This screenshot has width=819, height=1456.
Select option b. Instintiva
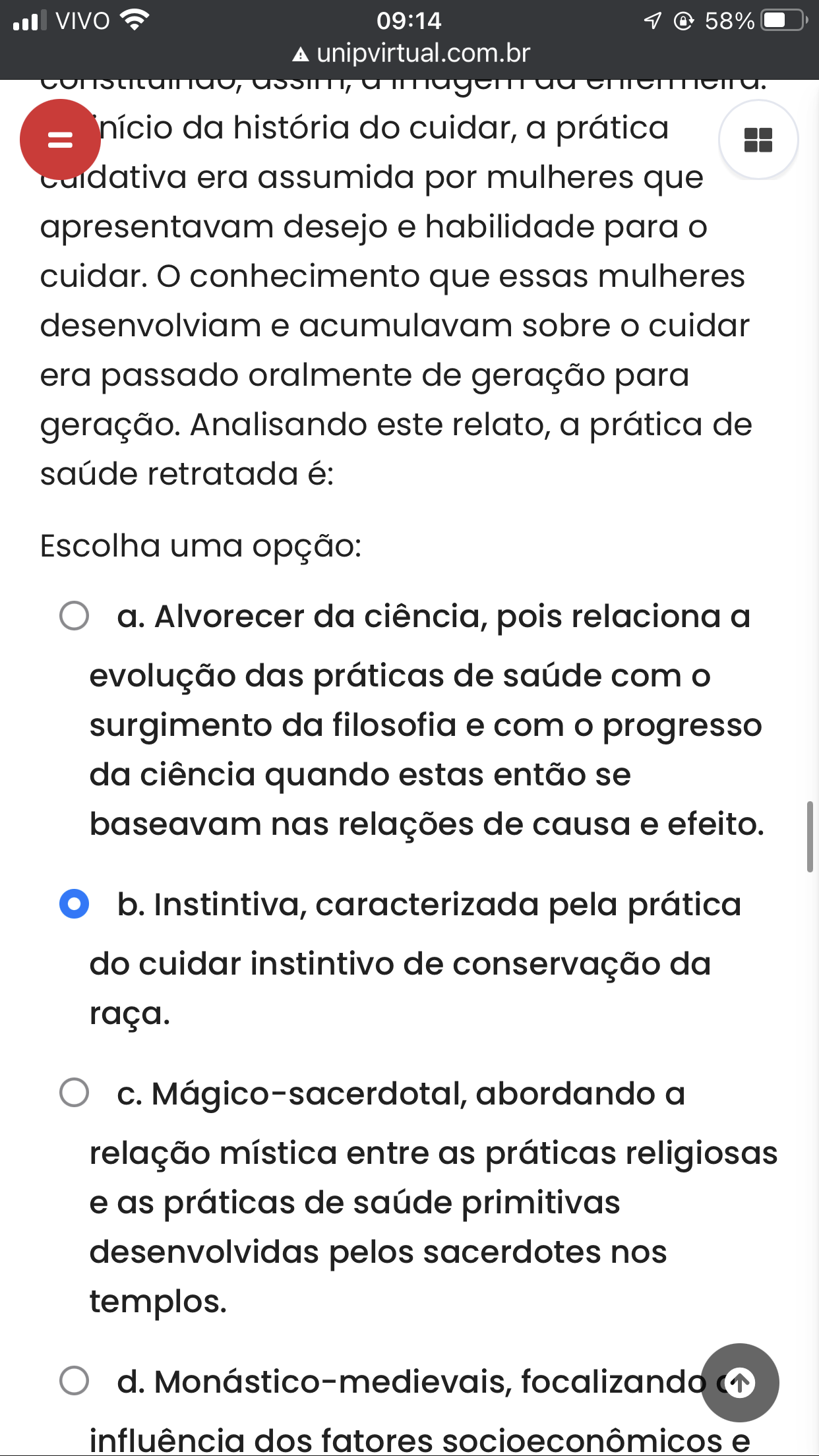tap(74, 904)
